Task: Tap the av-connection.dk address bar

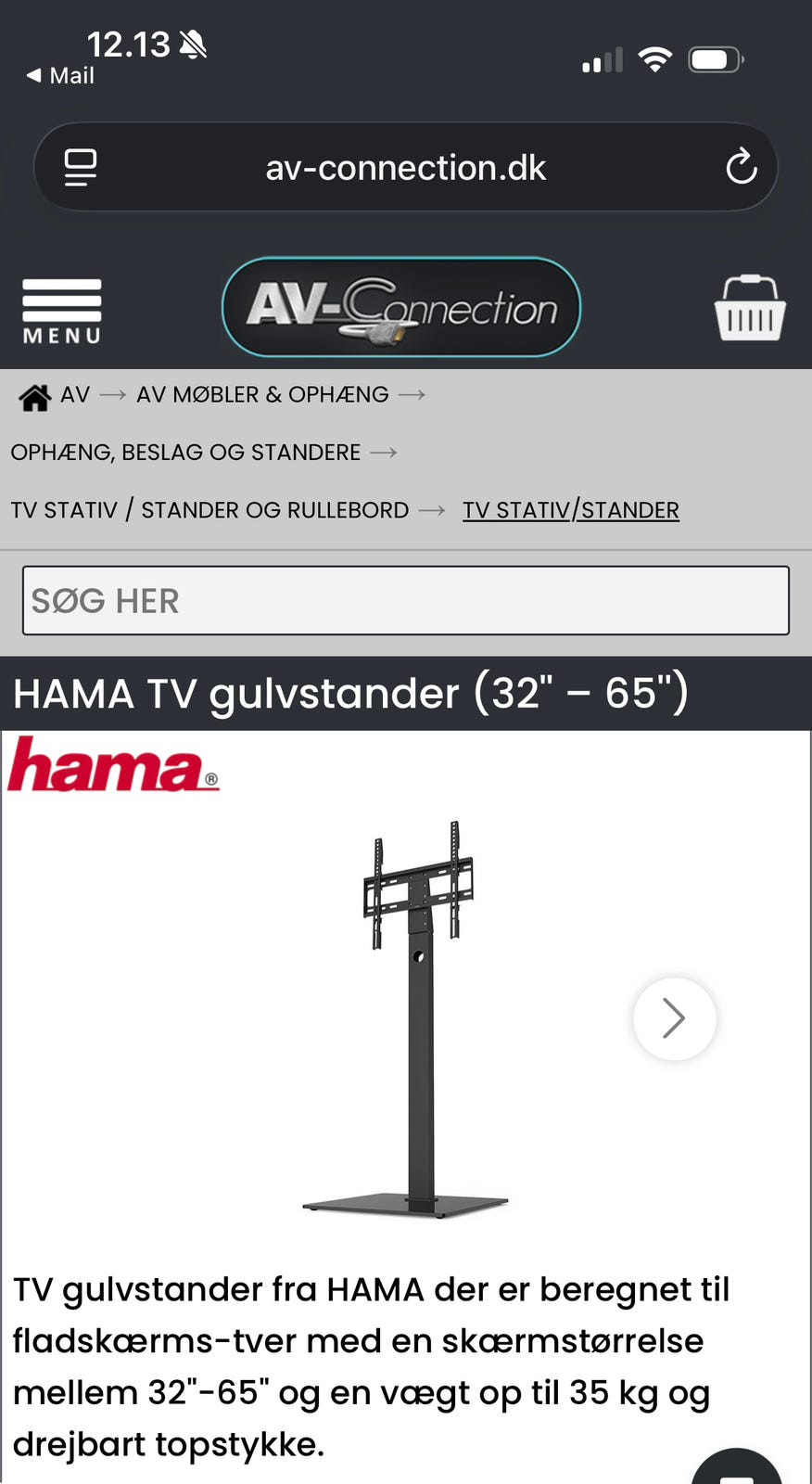Action: (x=405, y=167)
